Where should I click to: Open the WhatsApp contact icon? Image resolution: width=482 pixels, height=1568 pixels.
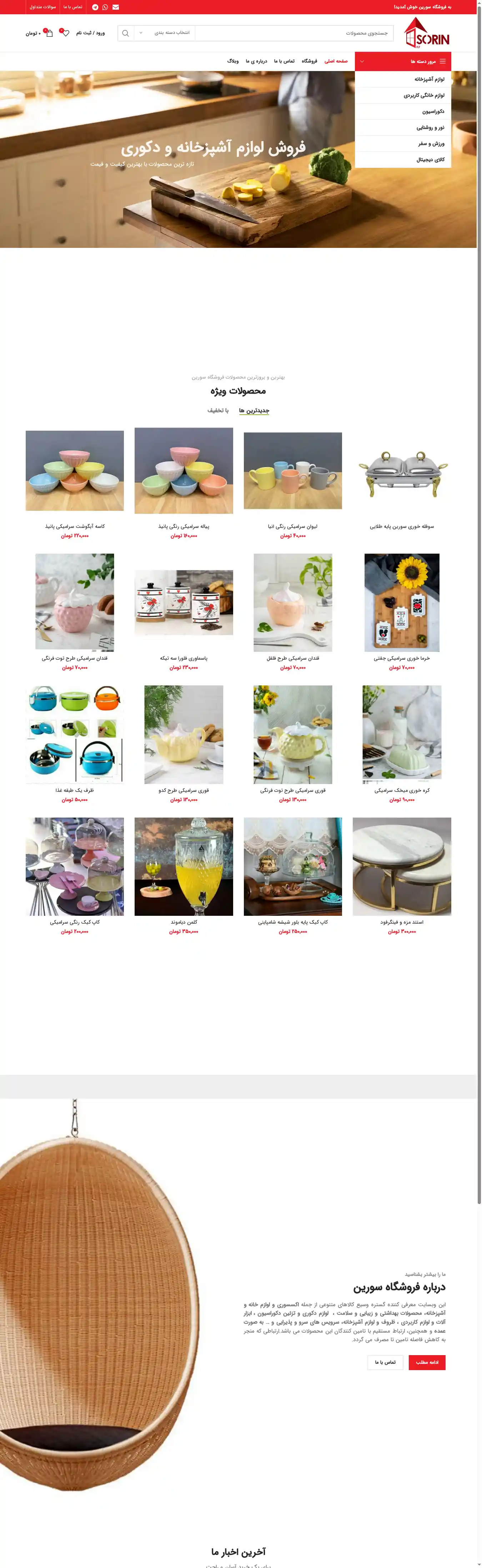coord(105,7)
